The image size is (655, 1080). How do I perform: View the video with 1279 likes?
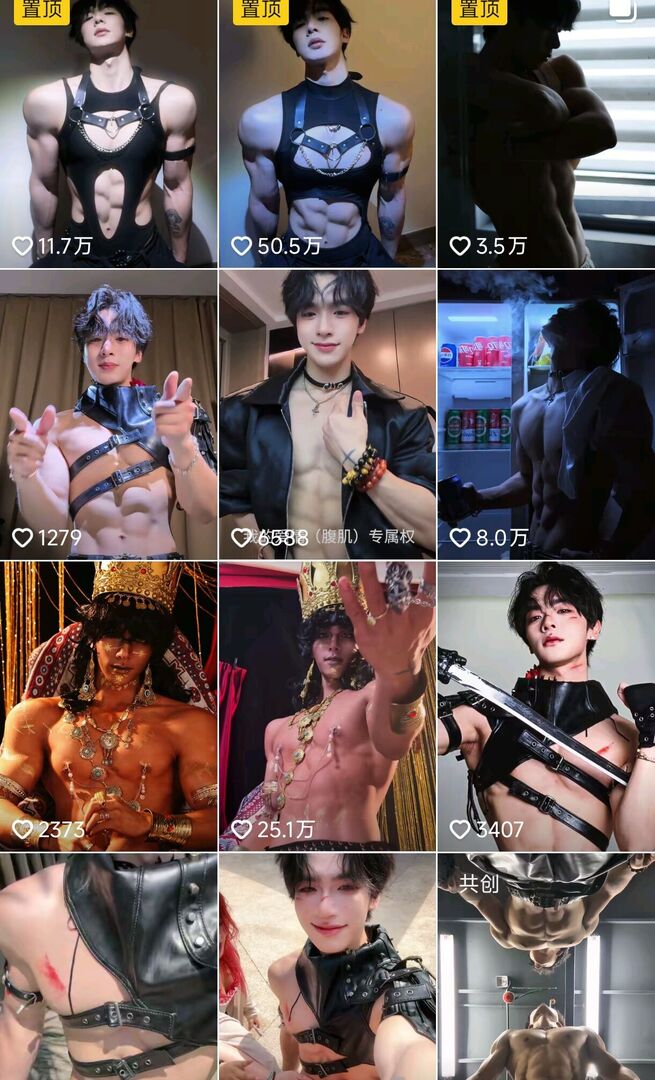(108, 414)
